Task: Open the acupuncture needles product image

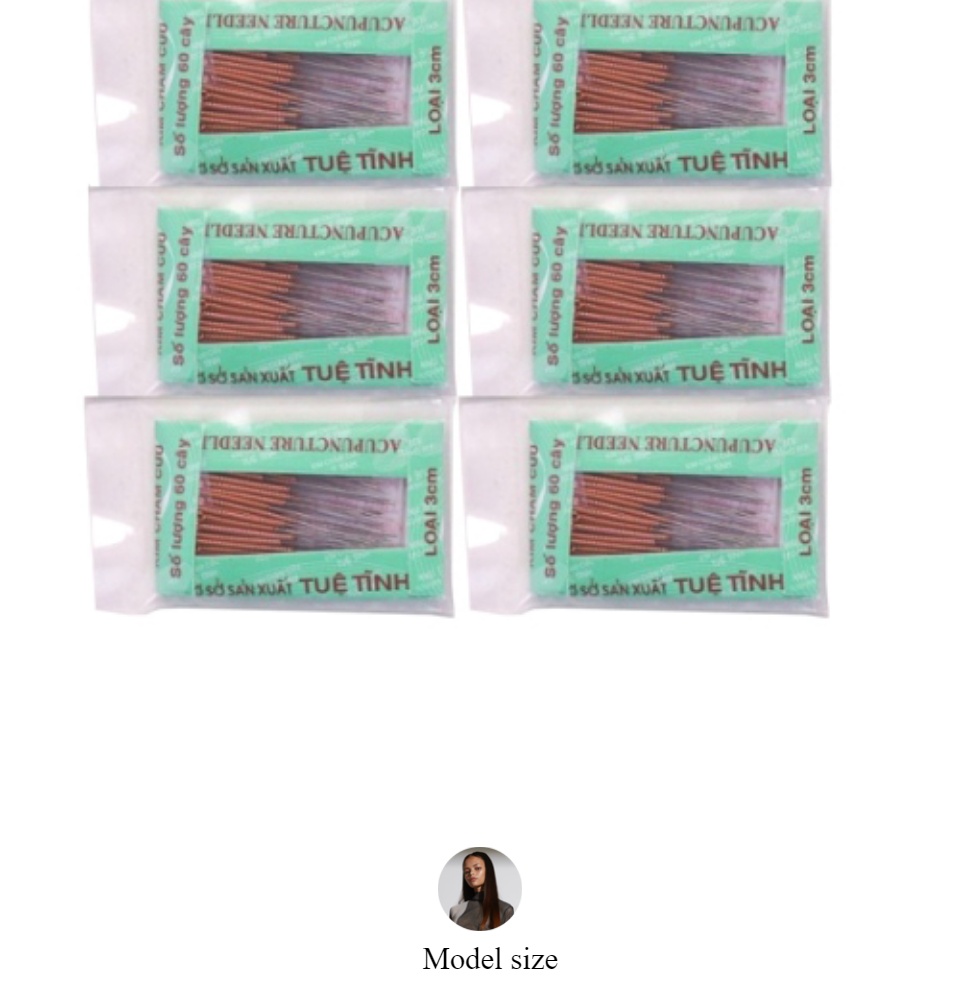Action: [x=457, y=309]
